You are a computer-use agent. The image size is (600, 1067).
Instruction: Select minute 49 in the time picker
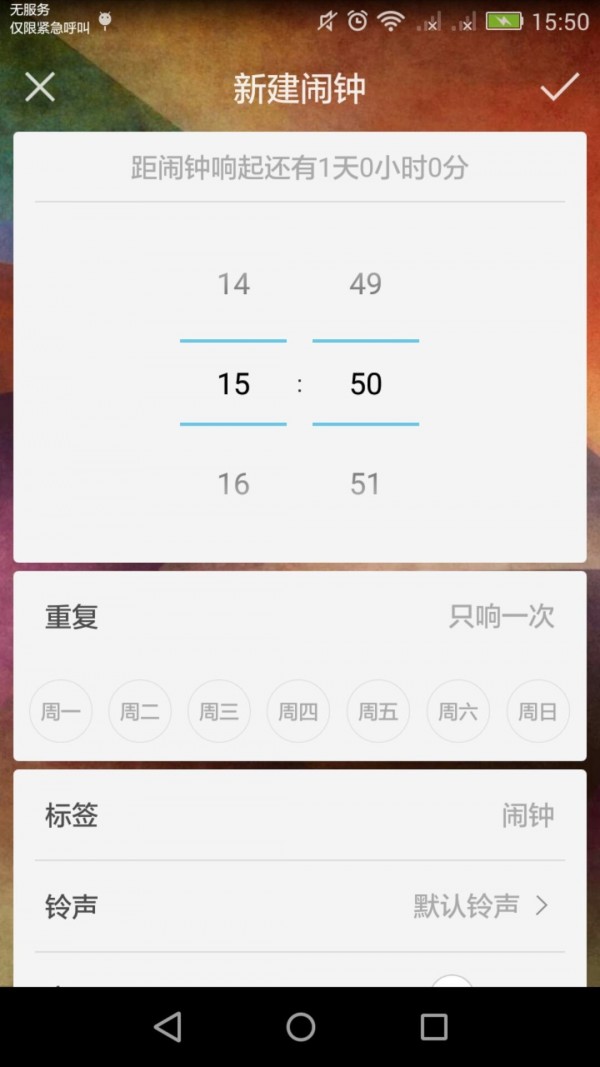tap(365, 285)
